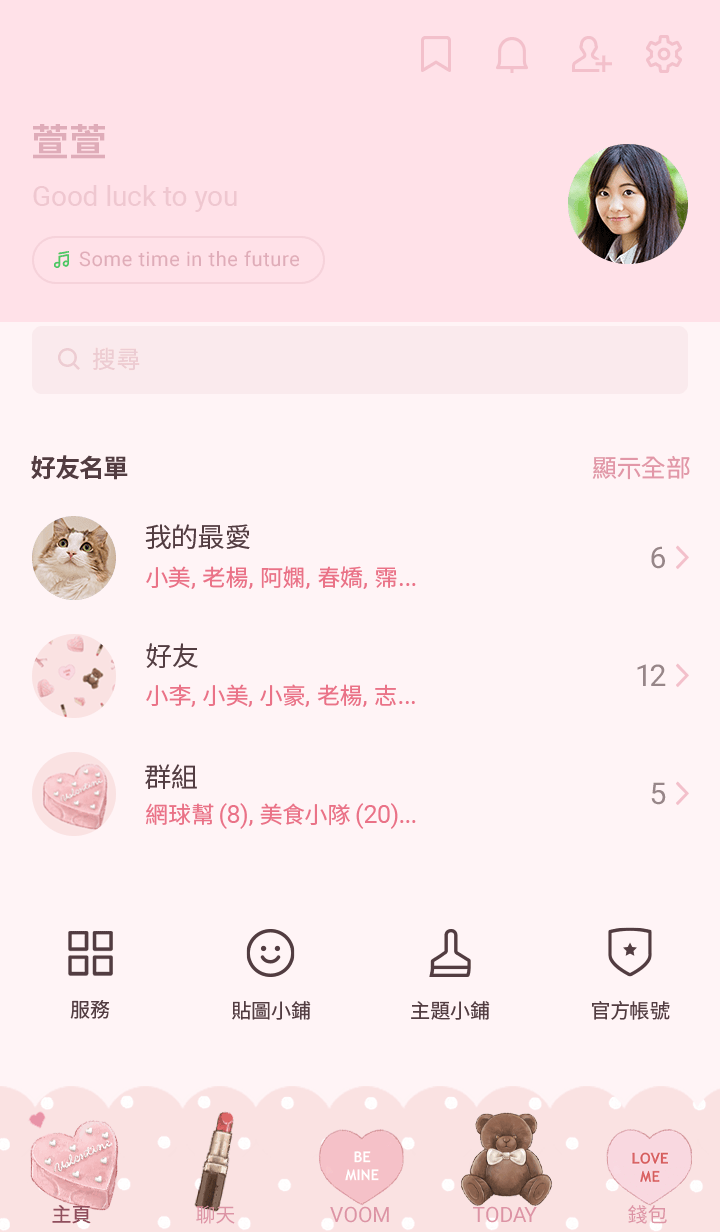Tap 顯示全部 to show all friends
This screenshot has width=720, height=1232.
point(641,467)
